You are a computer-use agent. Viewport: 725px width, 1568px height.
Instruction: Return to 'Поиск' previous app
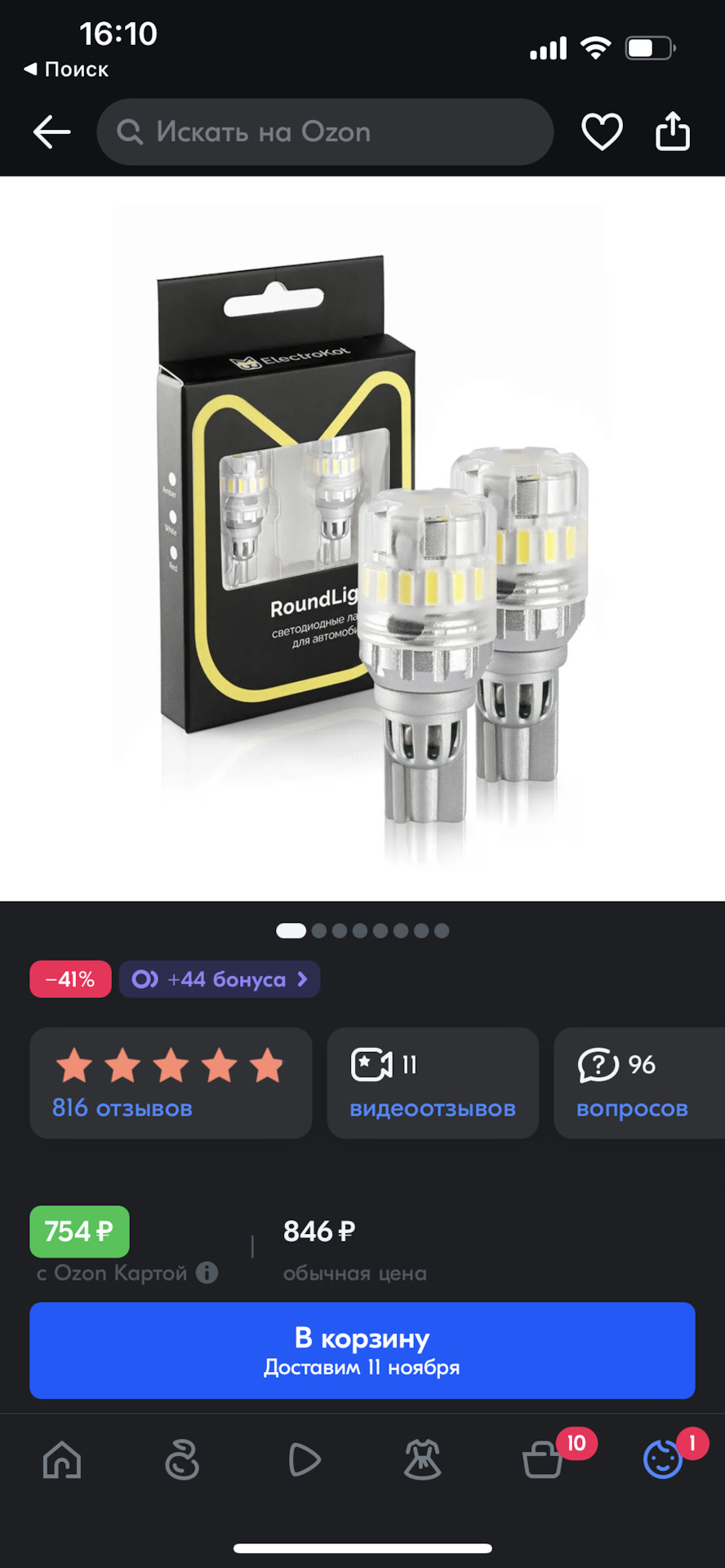coord(66,69)
